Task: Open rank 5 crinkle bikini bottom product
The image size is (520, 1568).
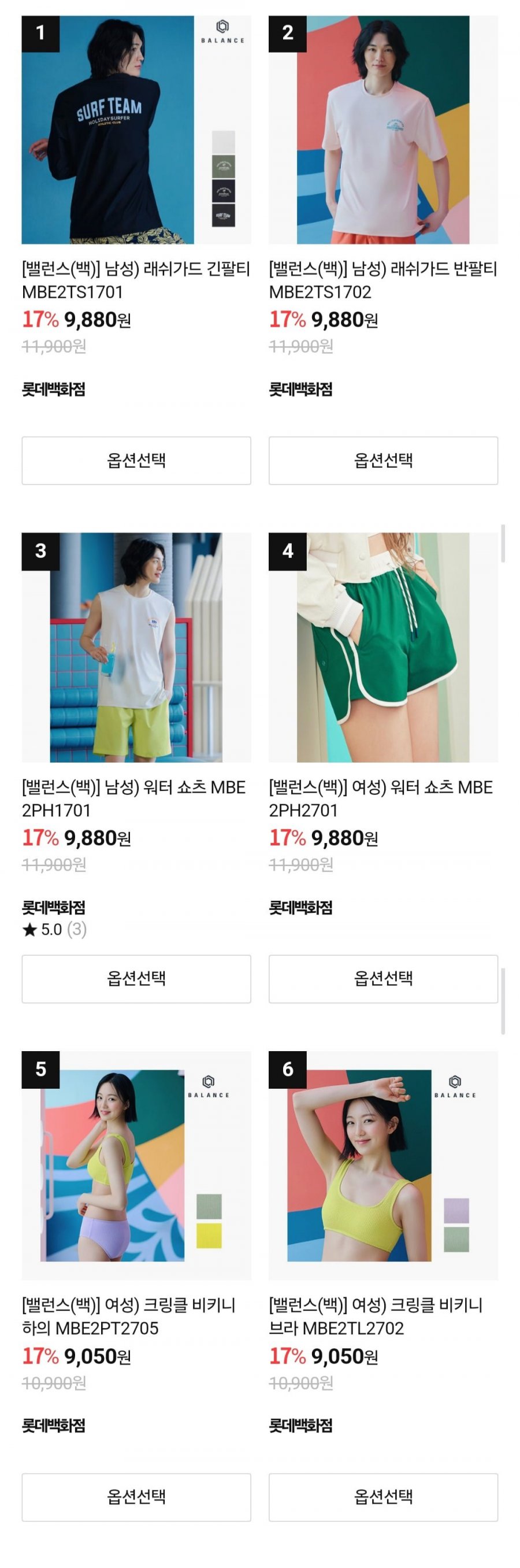Action: (136, 1165)
